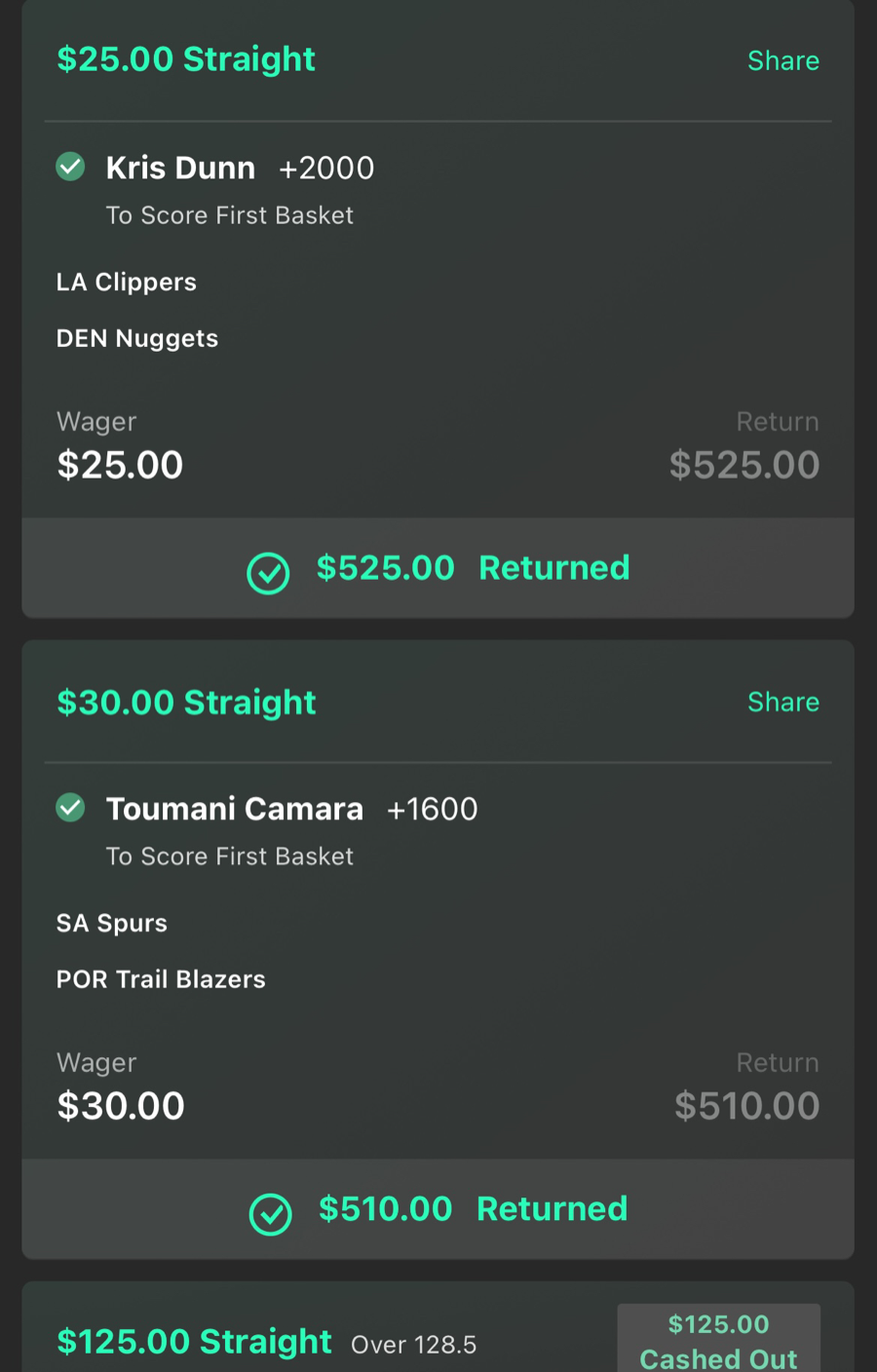Click the DEN Nuggets team label
Viewport: 877px width, 1372px height.
(x=136, y=338)
